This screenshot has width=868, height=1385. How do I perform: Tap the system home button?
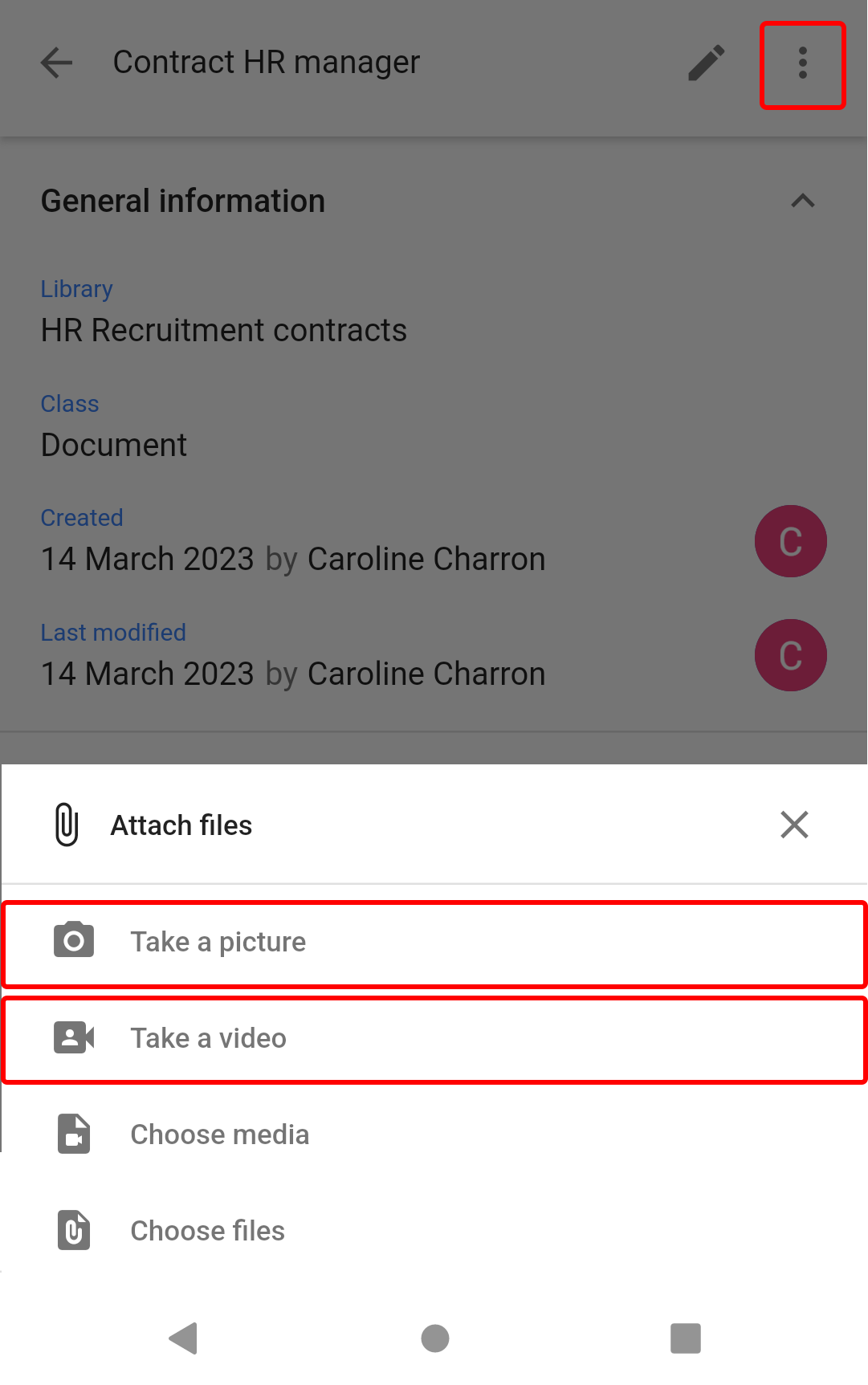(x=434, y=1338)
